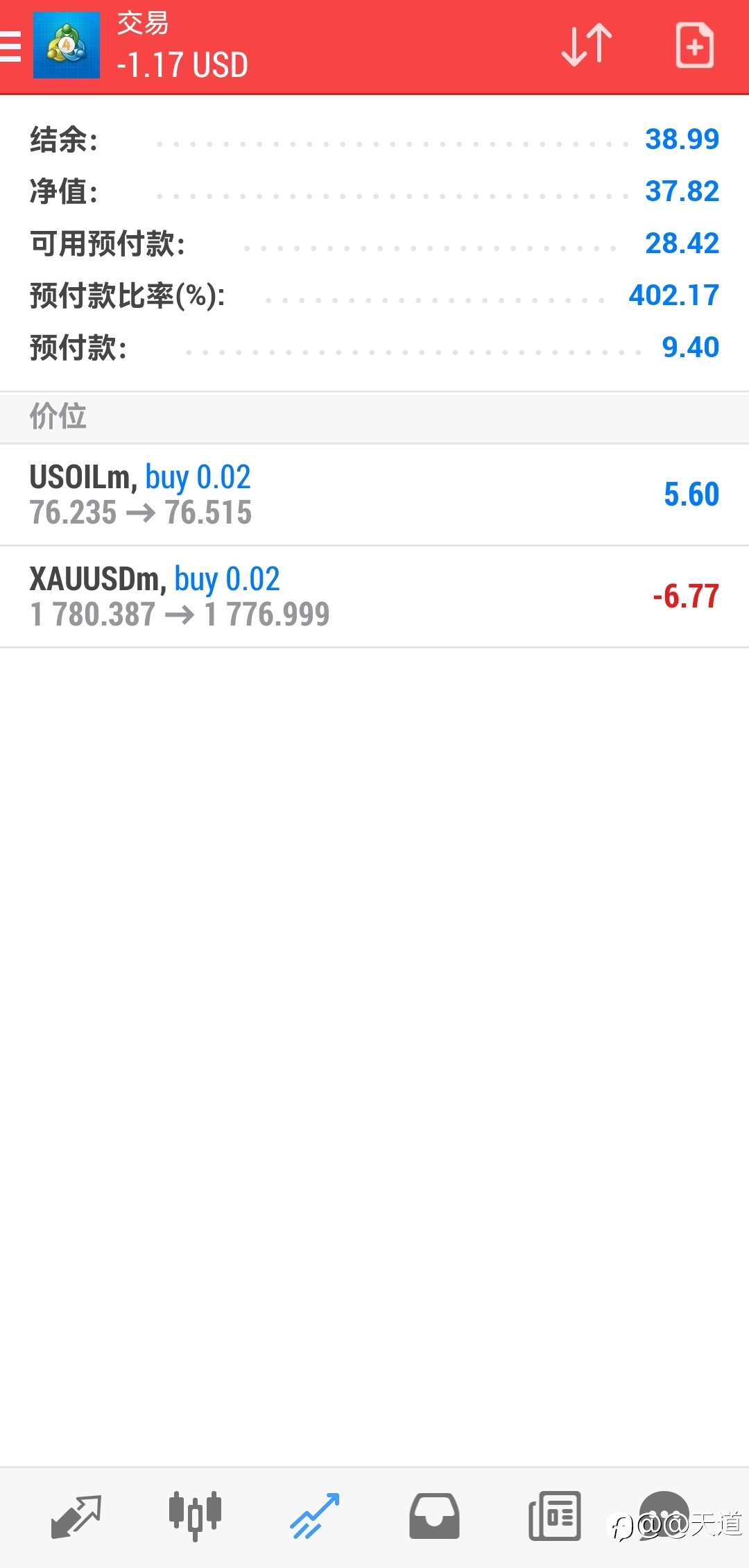Open the side drawer menu

11,47
